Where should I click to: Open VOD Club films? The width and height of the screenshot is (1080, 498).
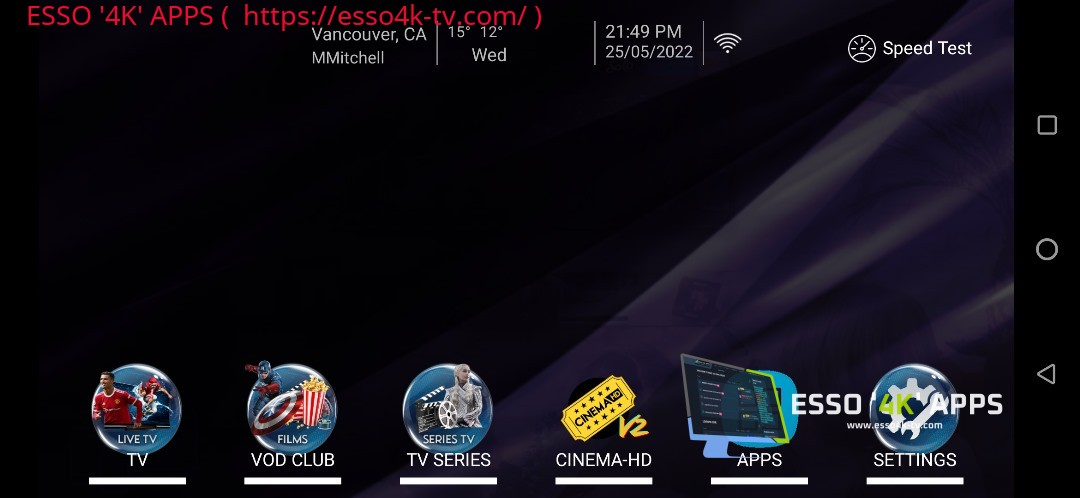pyautogui.click(x=292, y=411)
